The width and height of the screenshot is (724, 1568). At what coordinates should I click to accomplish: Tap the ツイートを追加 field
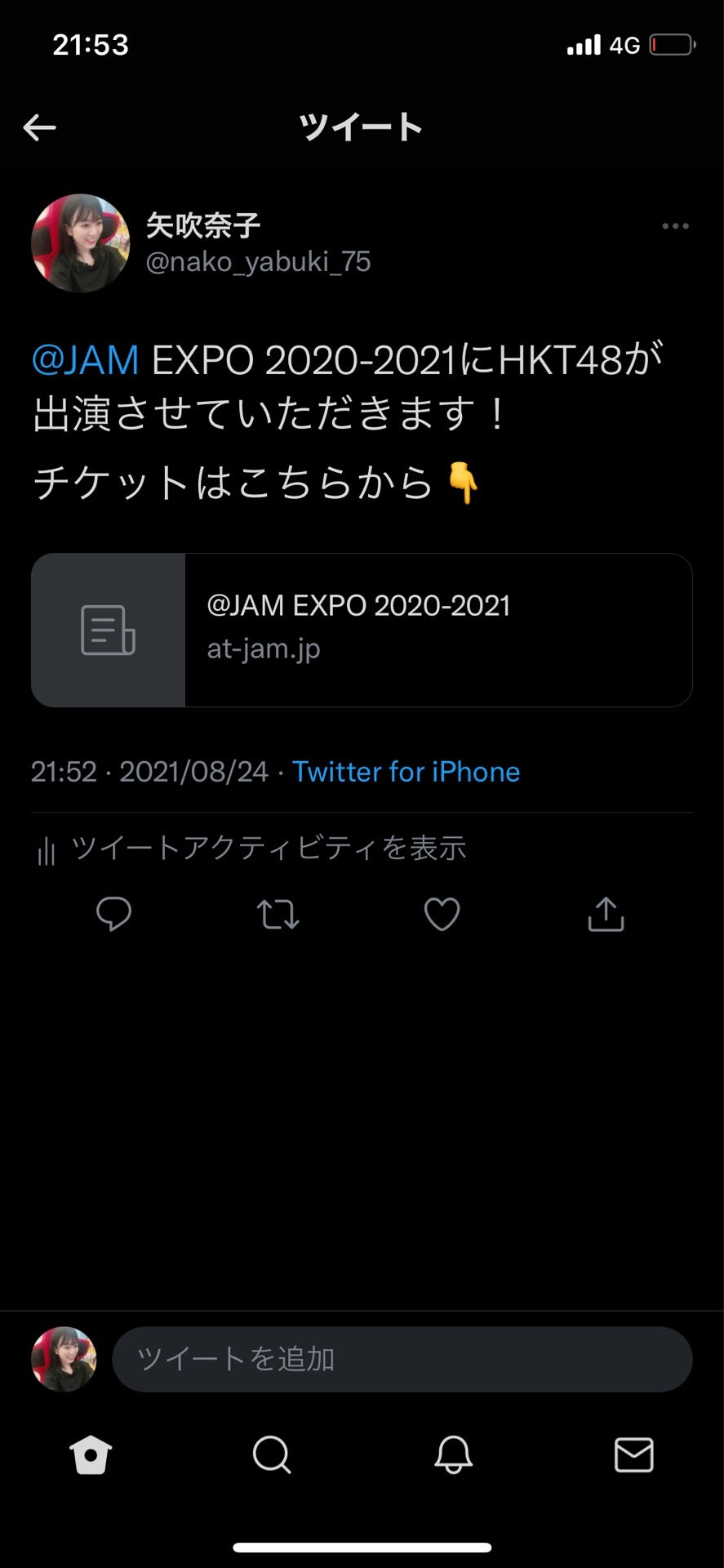pyautogui.click(x=402, y=1359)
